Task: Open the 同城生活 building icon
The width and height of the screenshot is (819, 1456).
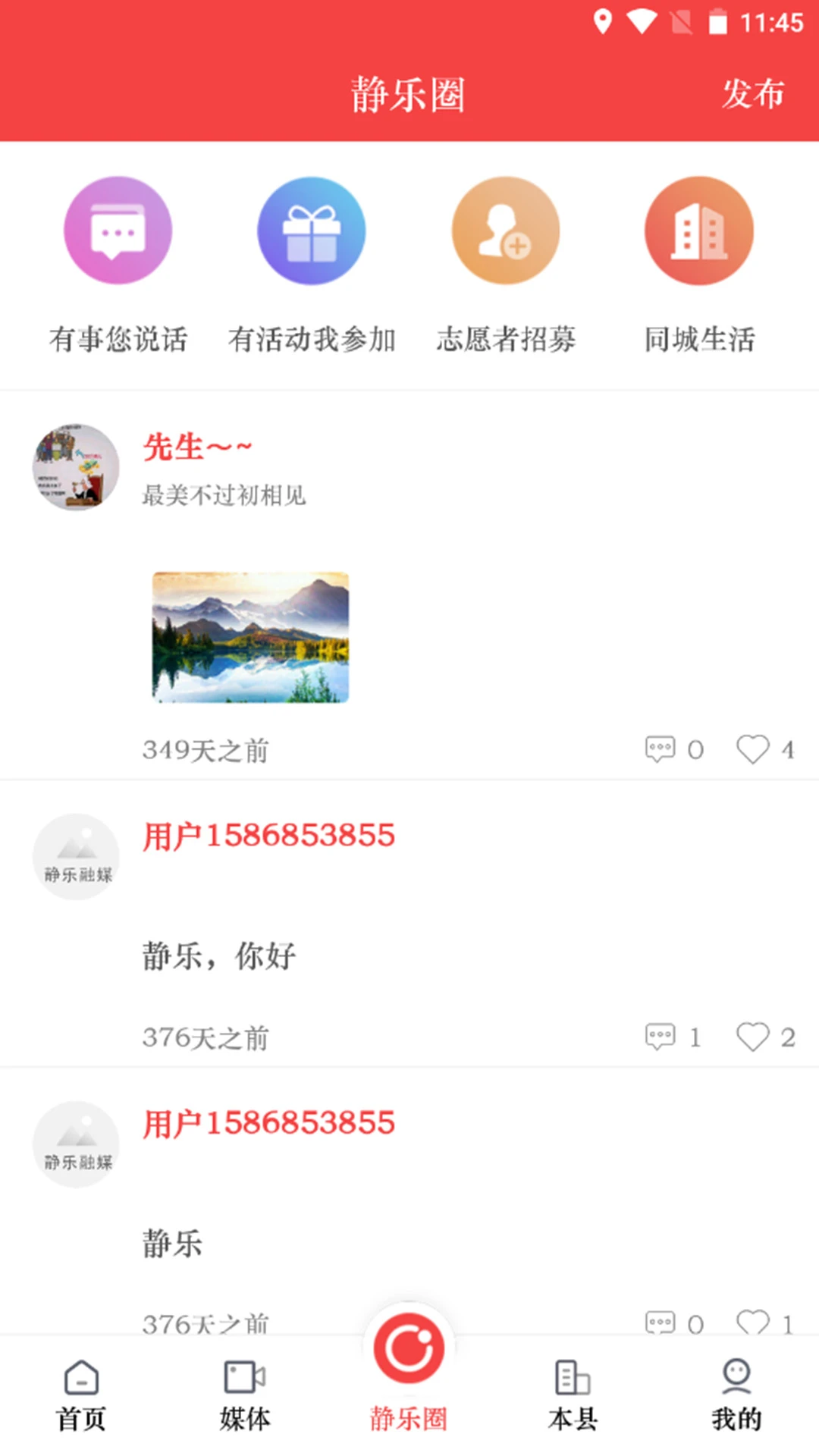Action: pos(699,230)
